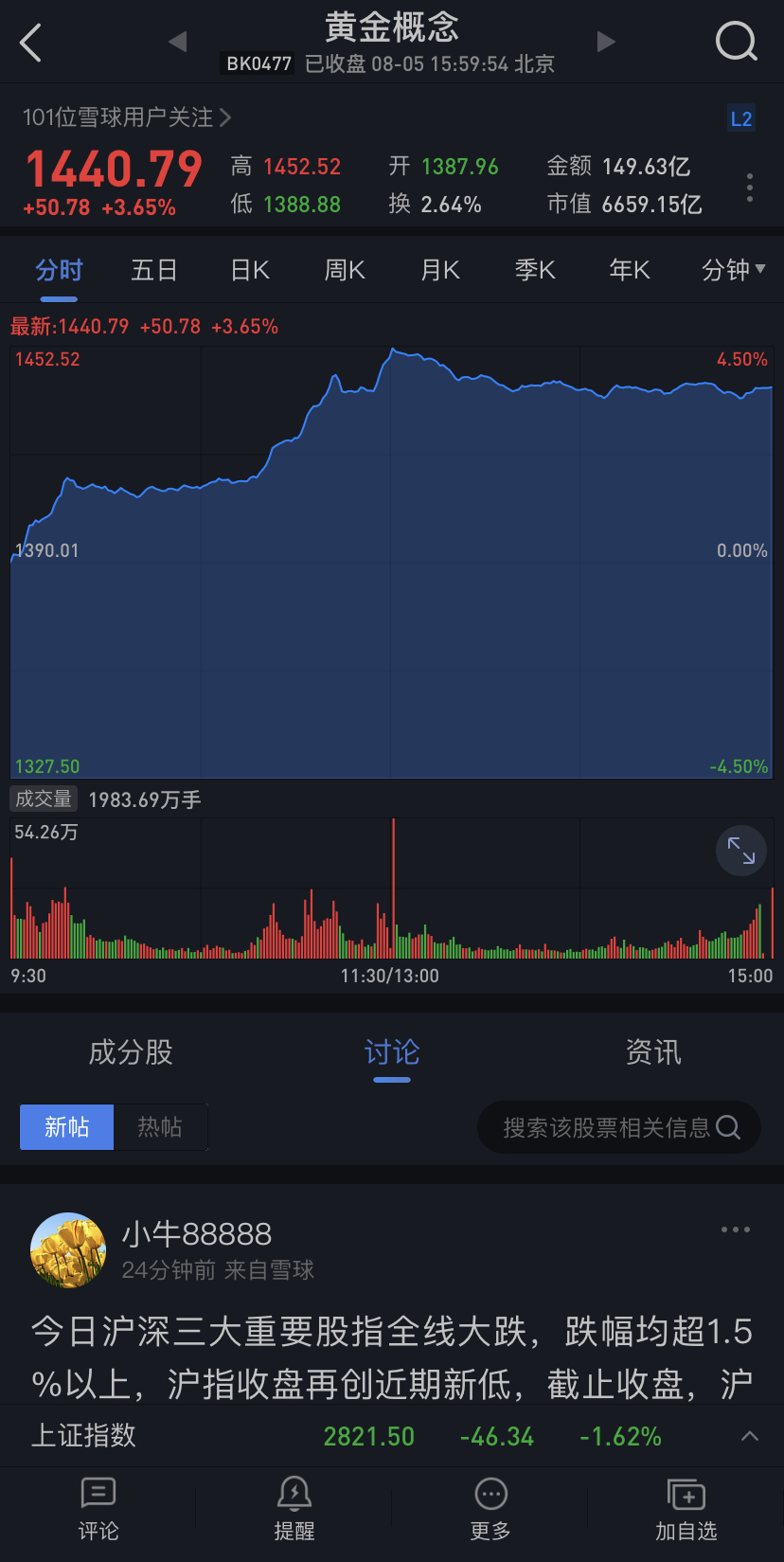
Task: Expand the 上证指数 index bar
Action: click(749, 1436)
